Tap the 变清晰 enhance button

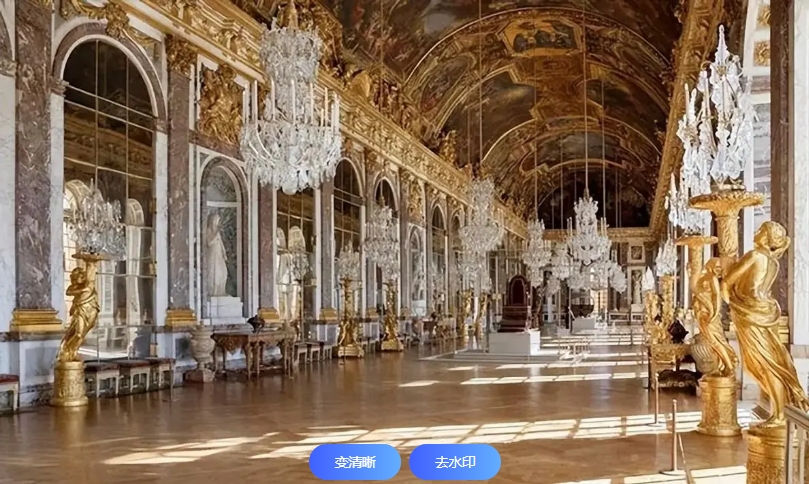pyautogui.click(x=354, y=462)
